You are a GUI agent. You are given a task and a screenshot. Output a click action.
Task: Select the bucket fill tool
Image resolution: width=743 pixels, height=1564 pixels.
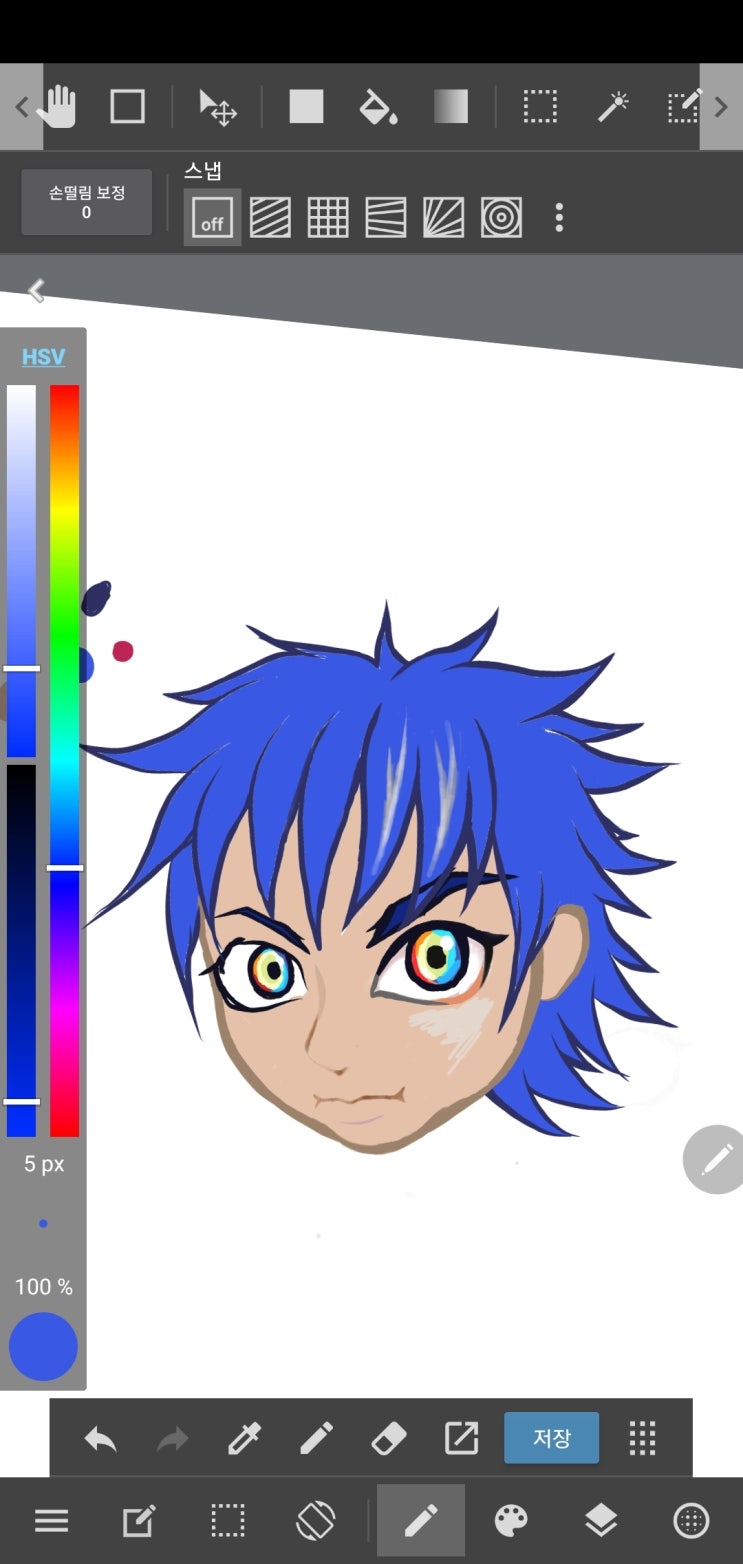(x=378, y=106)
